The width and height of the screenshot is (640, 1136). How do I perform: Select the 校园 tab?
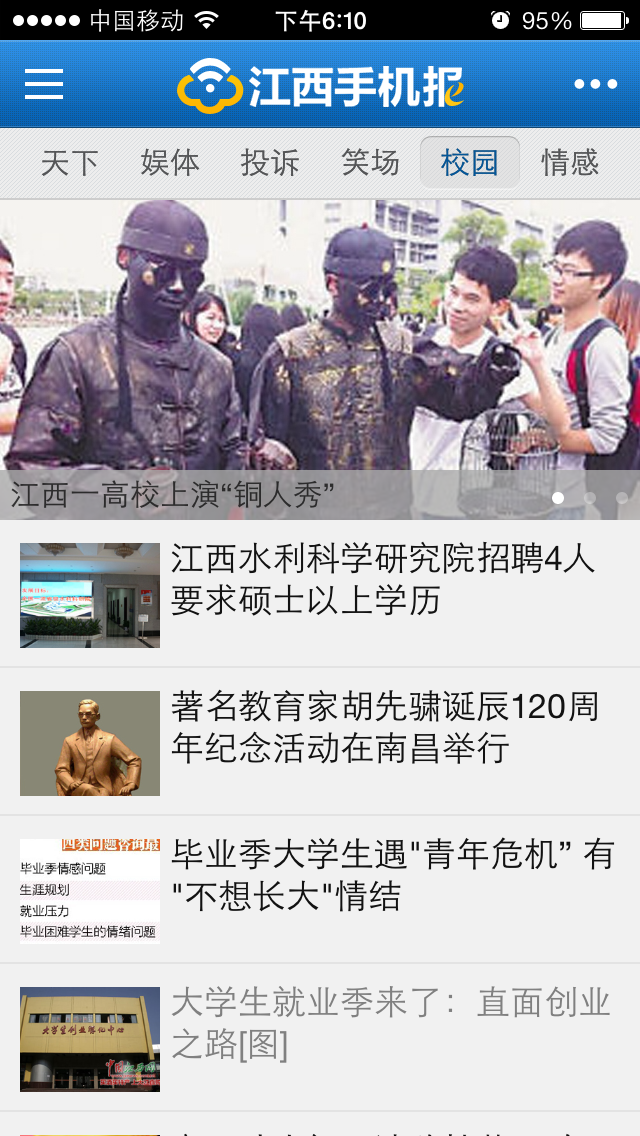pos(470,162)
